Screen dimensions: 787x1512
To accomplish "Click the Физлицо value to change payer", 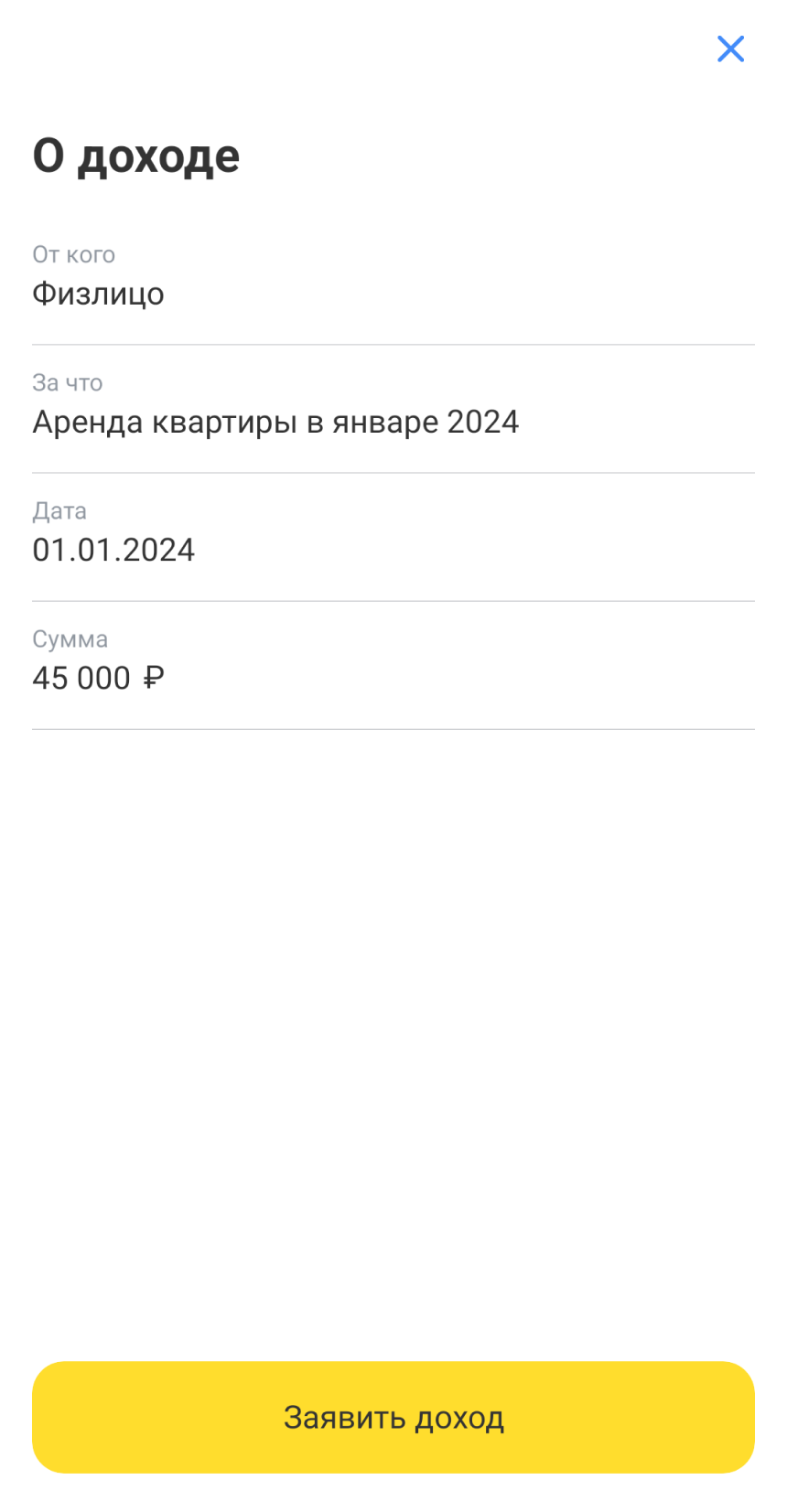I will (x=98, y=294).
